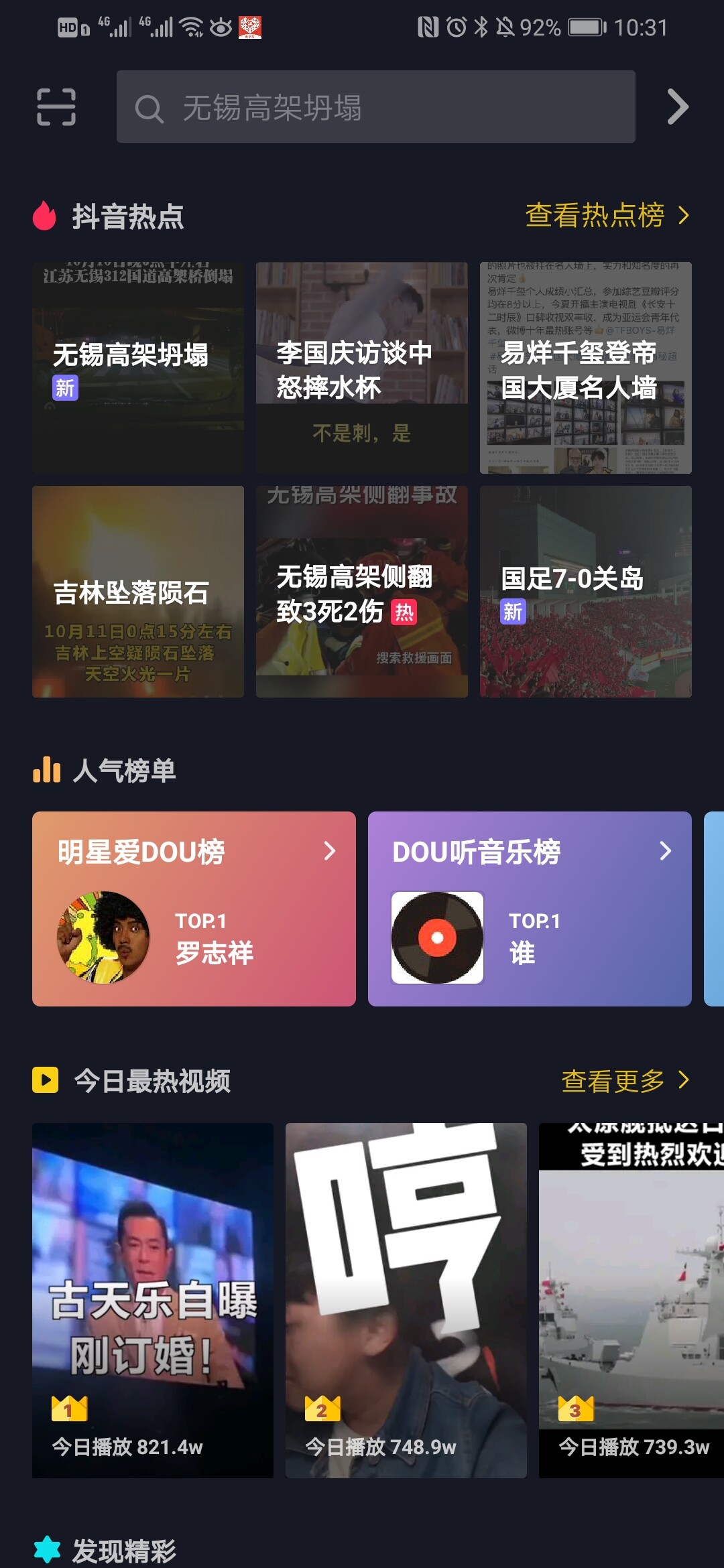Viewport: 724px width, 1568px height.
Task: Play the rank 1 video 古天乐自曝刚订婚
Action: 153,1300
